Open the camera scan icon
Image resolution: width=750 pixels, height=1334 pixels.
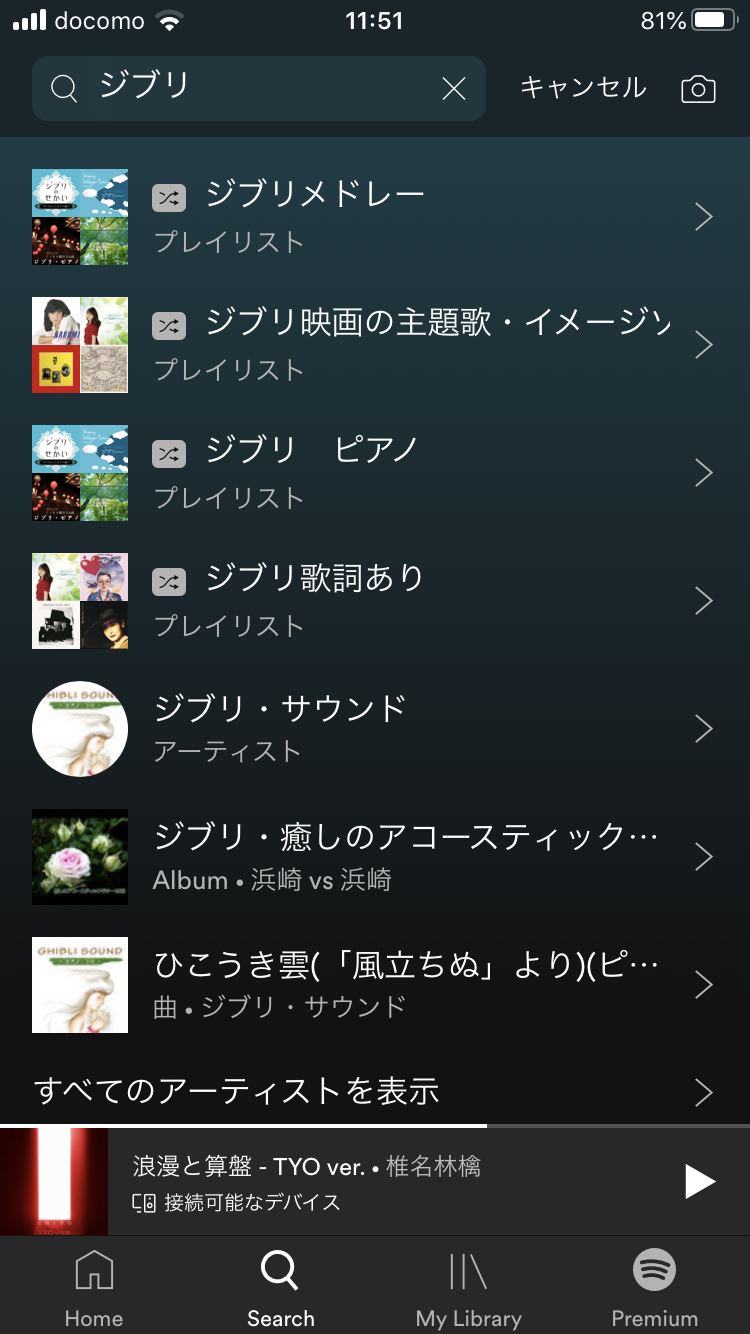pos(698,89)
